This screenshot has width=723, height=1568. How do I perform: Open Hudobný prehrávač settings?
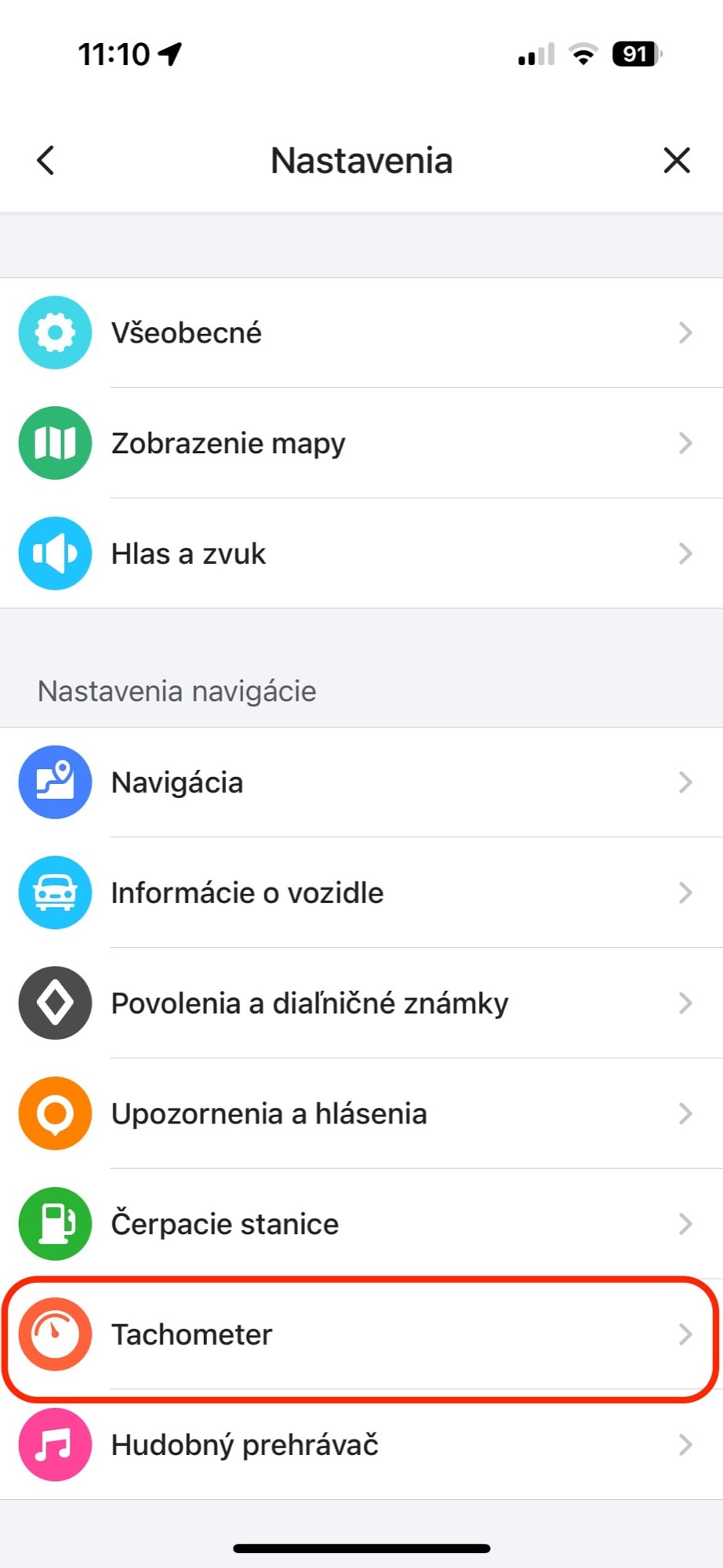point(361,1445)
